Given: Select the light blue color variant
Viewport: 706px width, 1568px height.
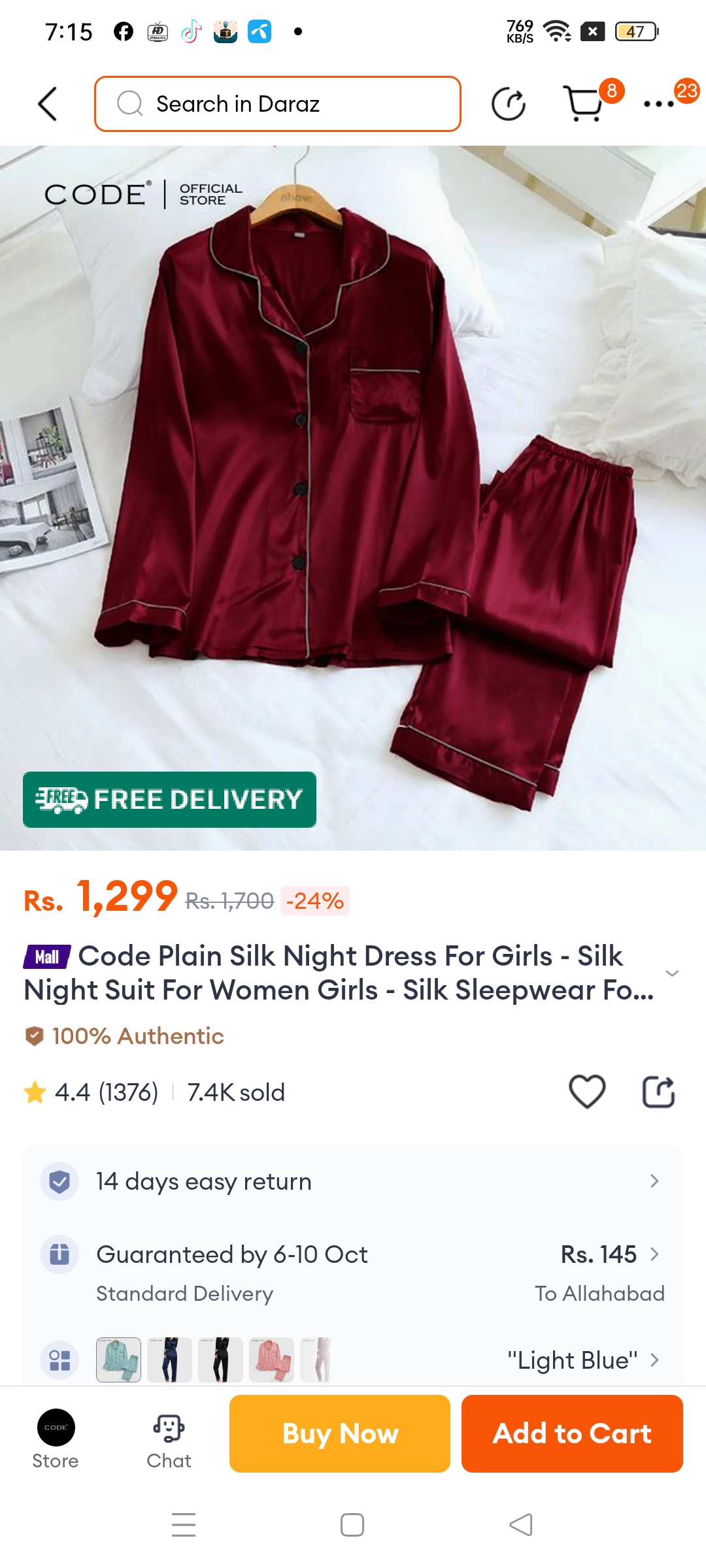Looking at the screenshot, I should [118, 1360].
